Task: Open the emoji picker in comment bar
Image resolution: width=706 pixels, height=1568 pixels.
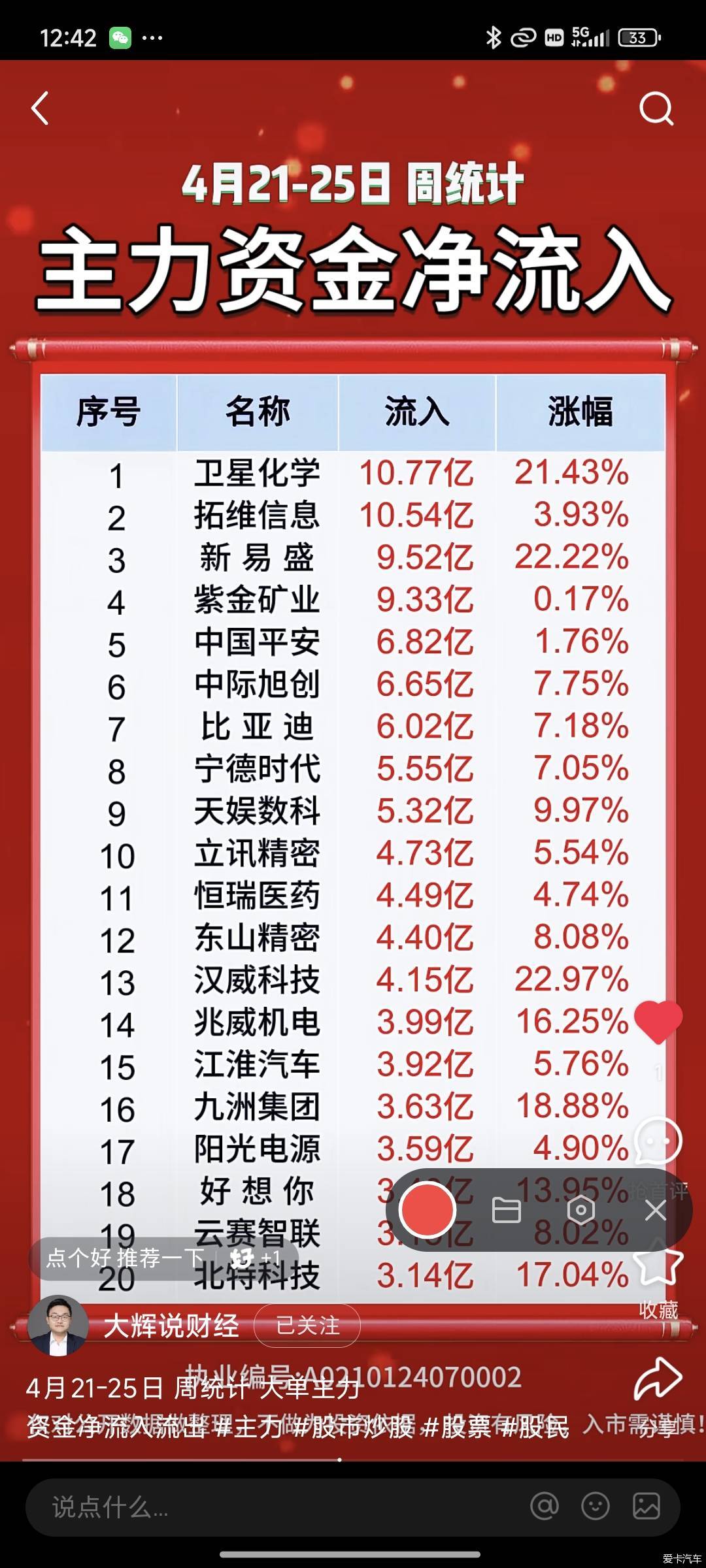Action: point(595,1507)
